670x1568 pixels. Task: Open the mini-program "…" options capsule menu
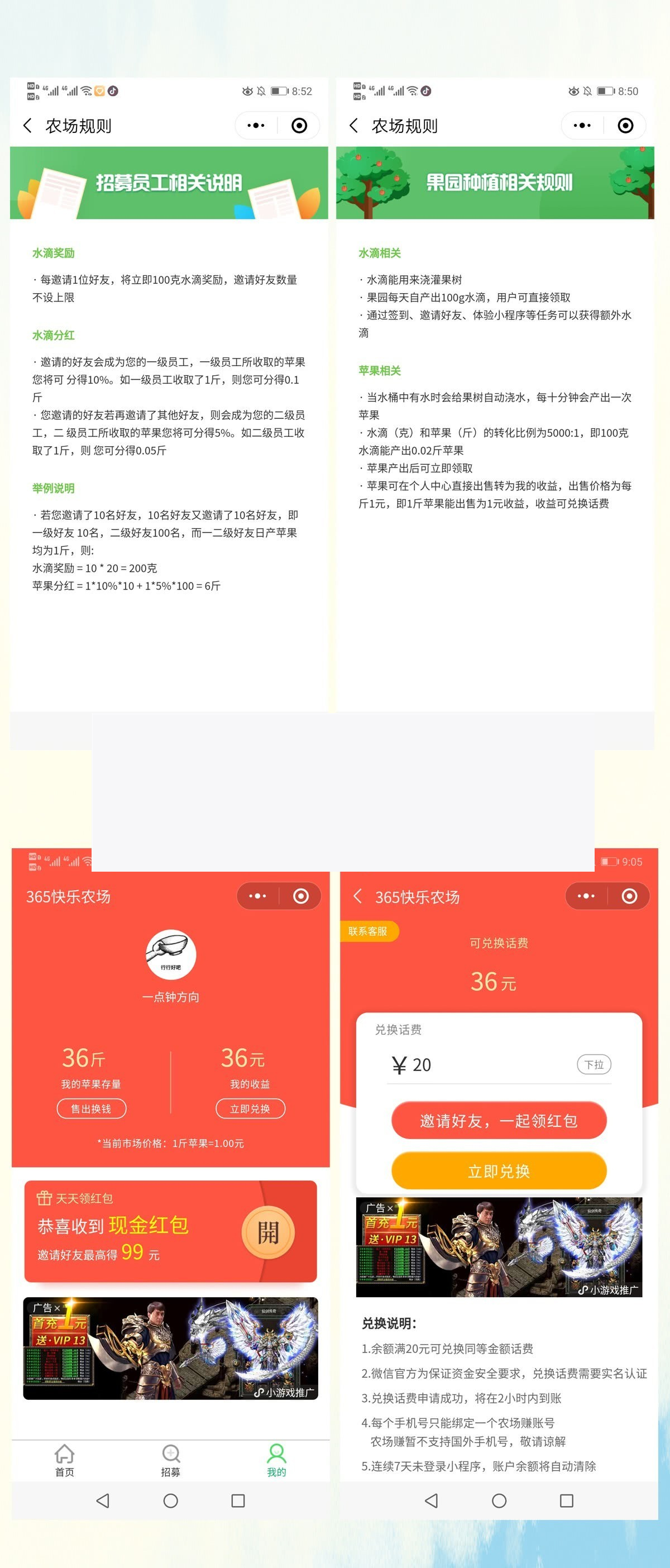coord(255,125)
